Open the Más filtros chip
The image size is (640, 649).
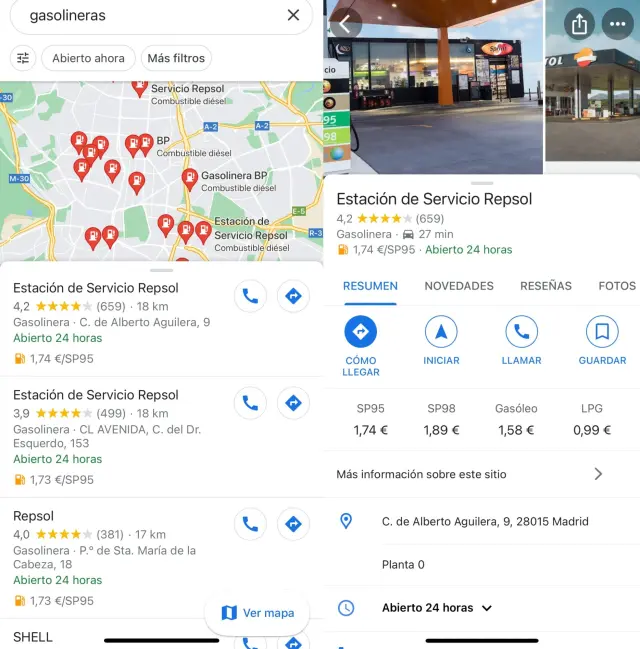point(176,58)
